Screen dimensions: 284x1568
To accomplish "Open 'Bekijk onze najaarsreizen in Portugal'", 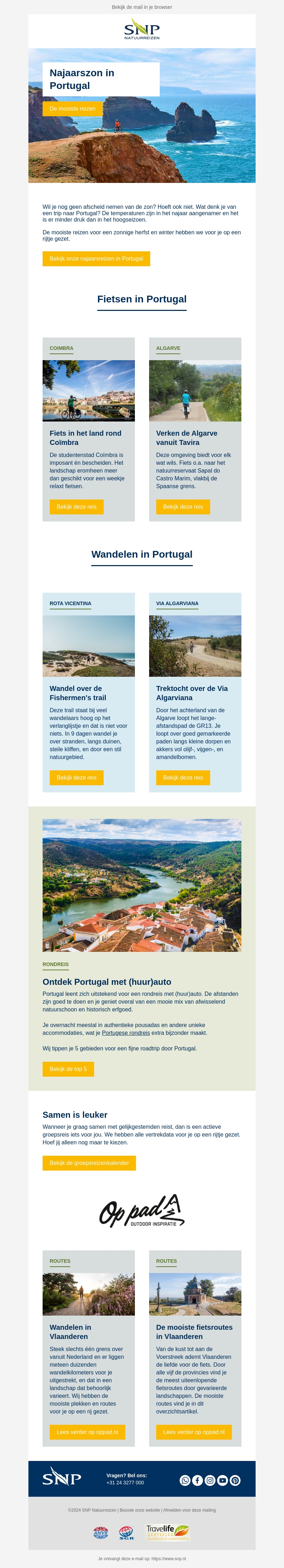I will 96,259.
